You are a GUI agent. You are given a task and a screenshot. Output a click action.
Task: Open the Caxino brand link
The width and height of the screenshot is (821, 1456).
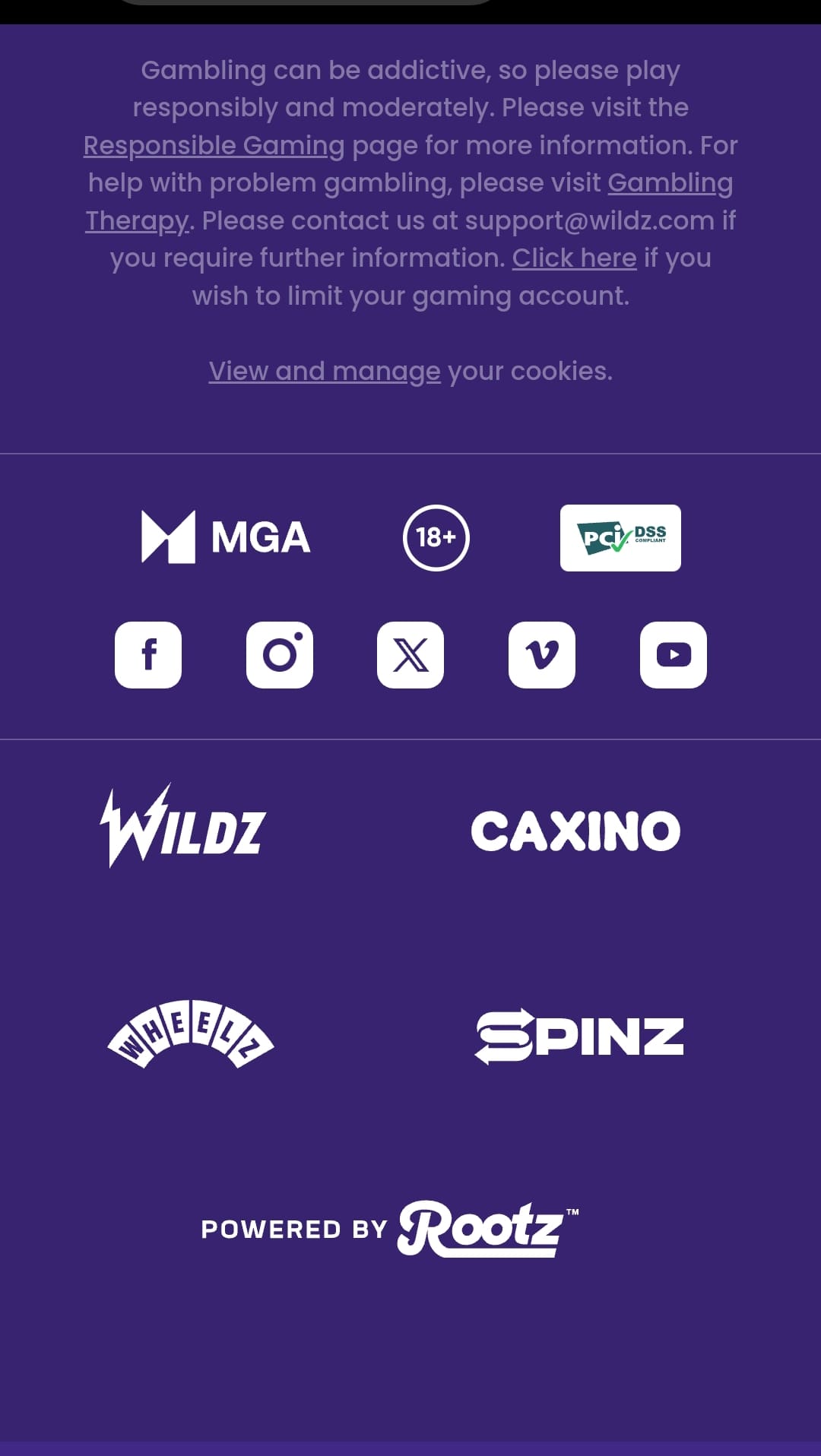[x=575, y=831]
